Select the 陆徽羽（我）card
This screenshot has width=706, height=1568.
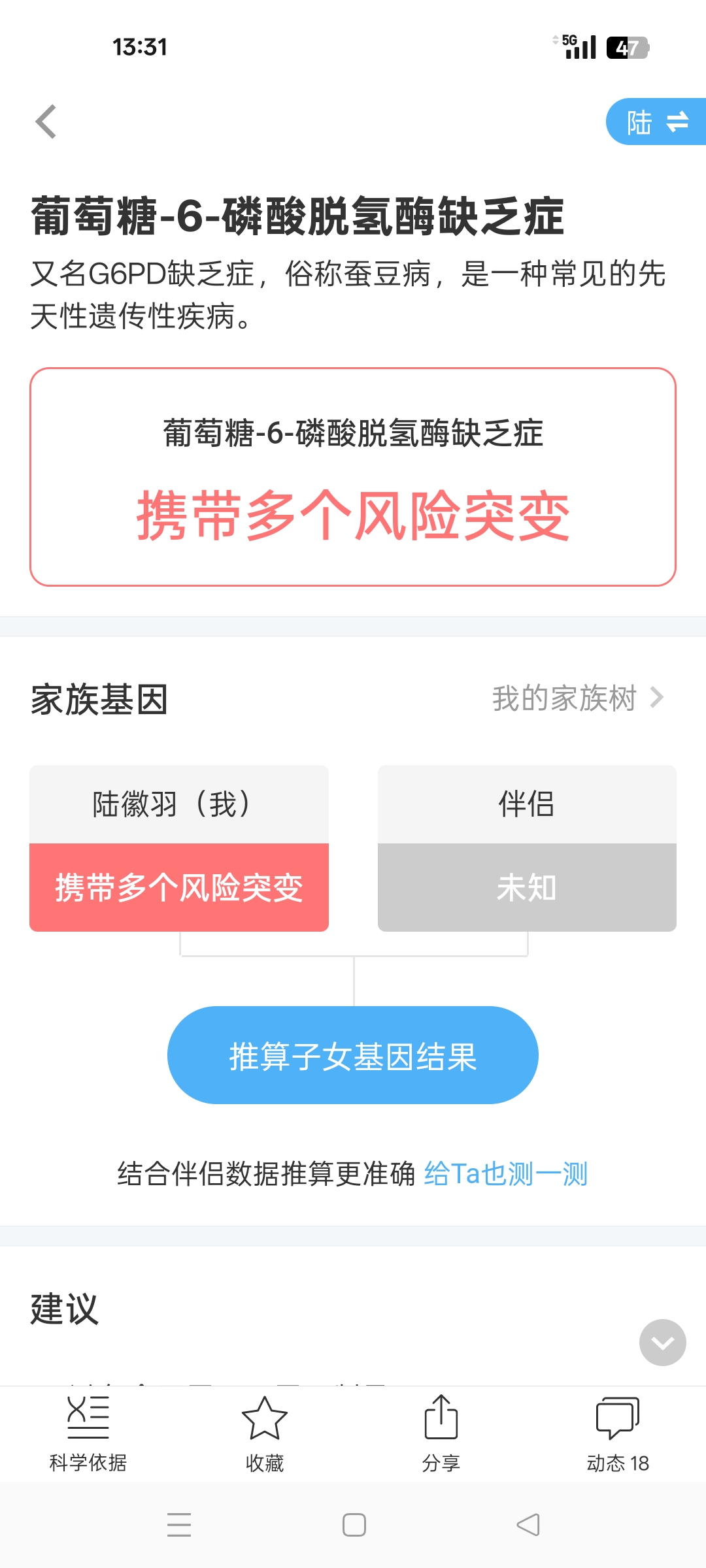pyautogui.click(x=179, y=848)
